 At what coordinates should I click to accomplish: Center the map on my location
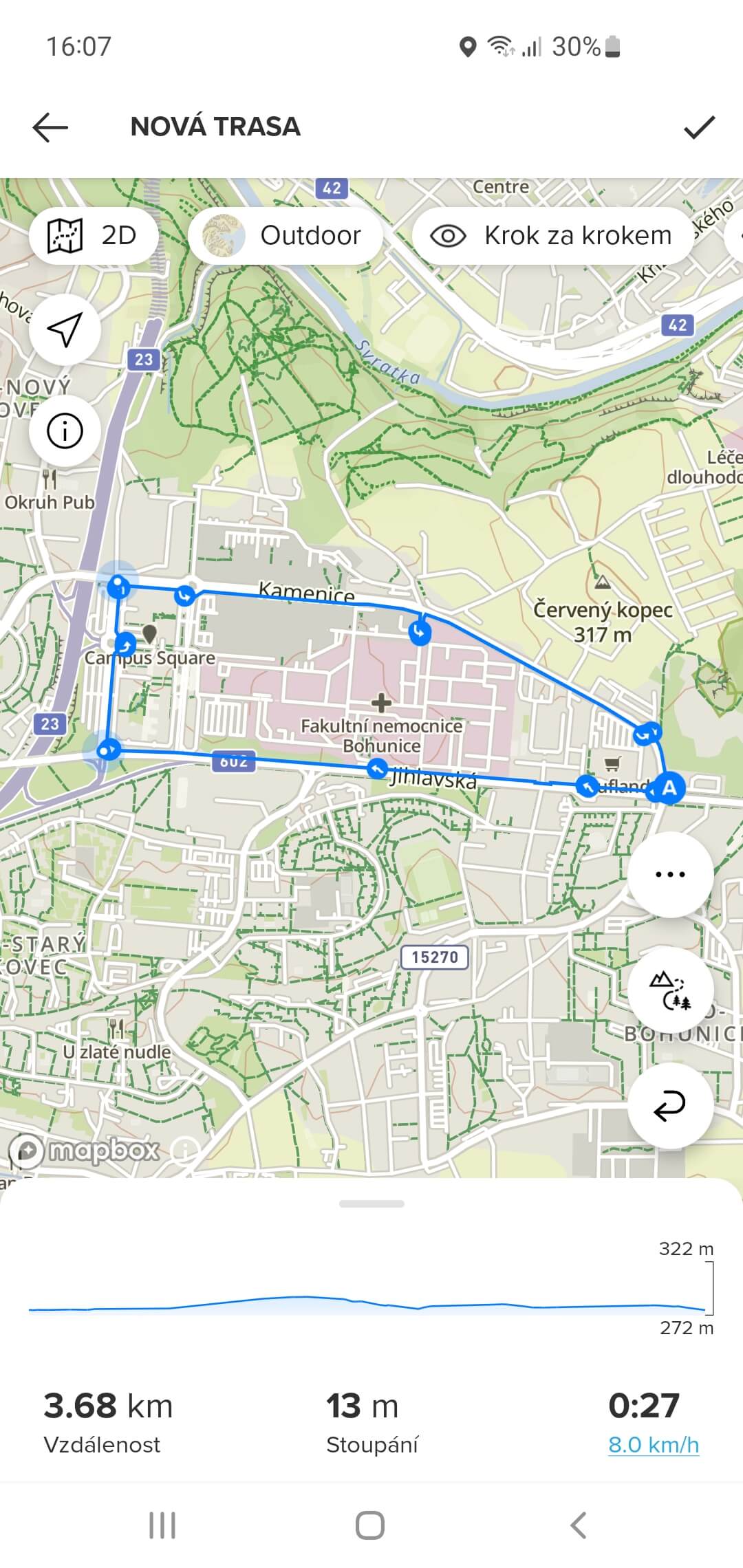(x=65, y=331)
